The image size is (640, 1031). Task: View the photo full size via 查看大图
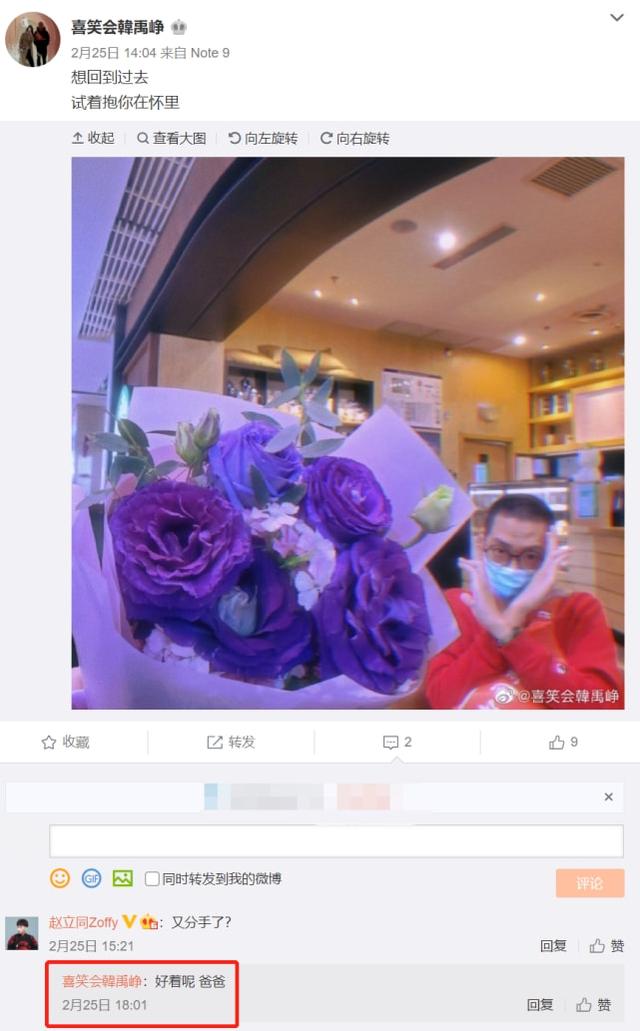pos(172,138)
